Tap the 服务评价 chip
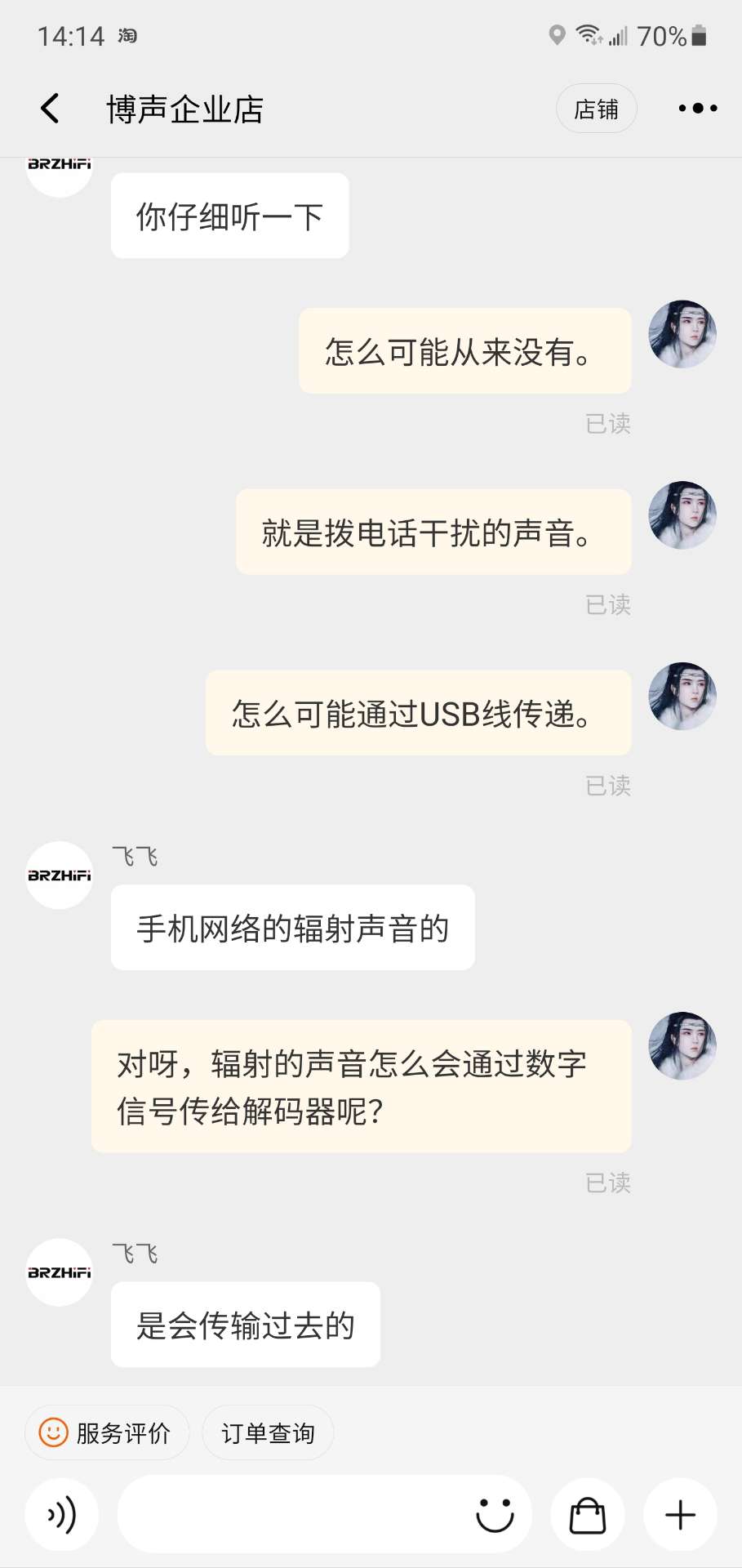This screenshot has width=742, height=1568. tap(107, 1432)
